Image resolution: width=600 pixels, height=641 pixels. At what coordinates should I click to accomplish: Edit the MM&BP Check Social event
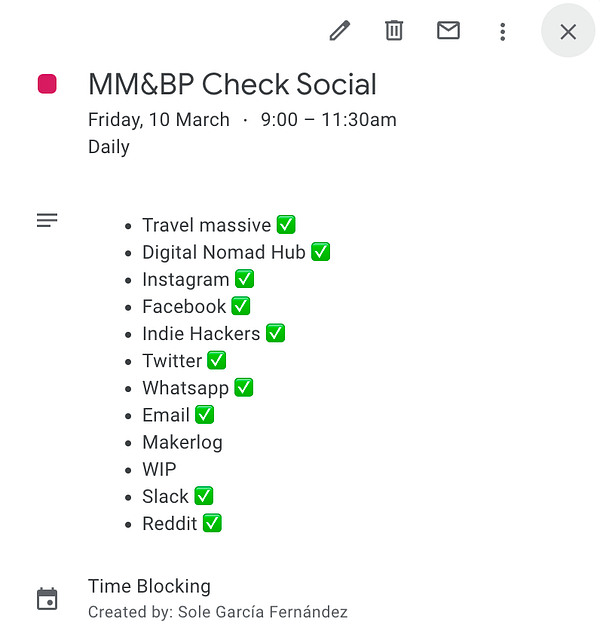point(340,31)
